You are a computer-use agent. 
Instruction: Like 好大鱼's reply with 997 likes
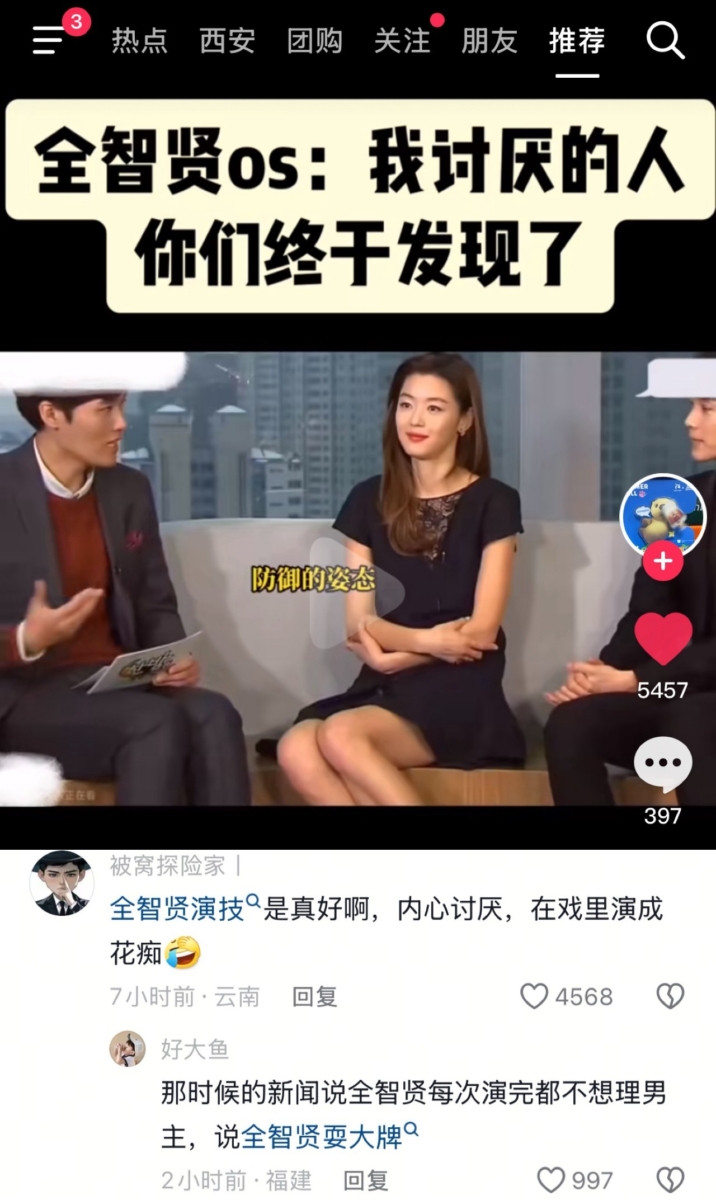coord(551,1180)
